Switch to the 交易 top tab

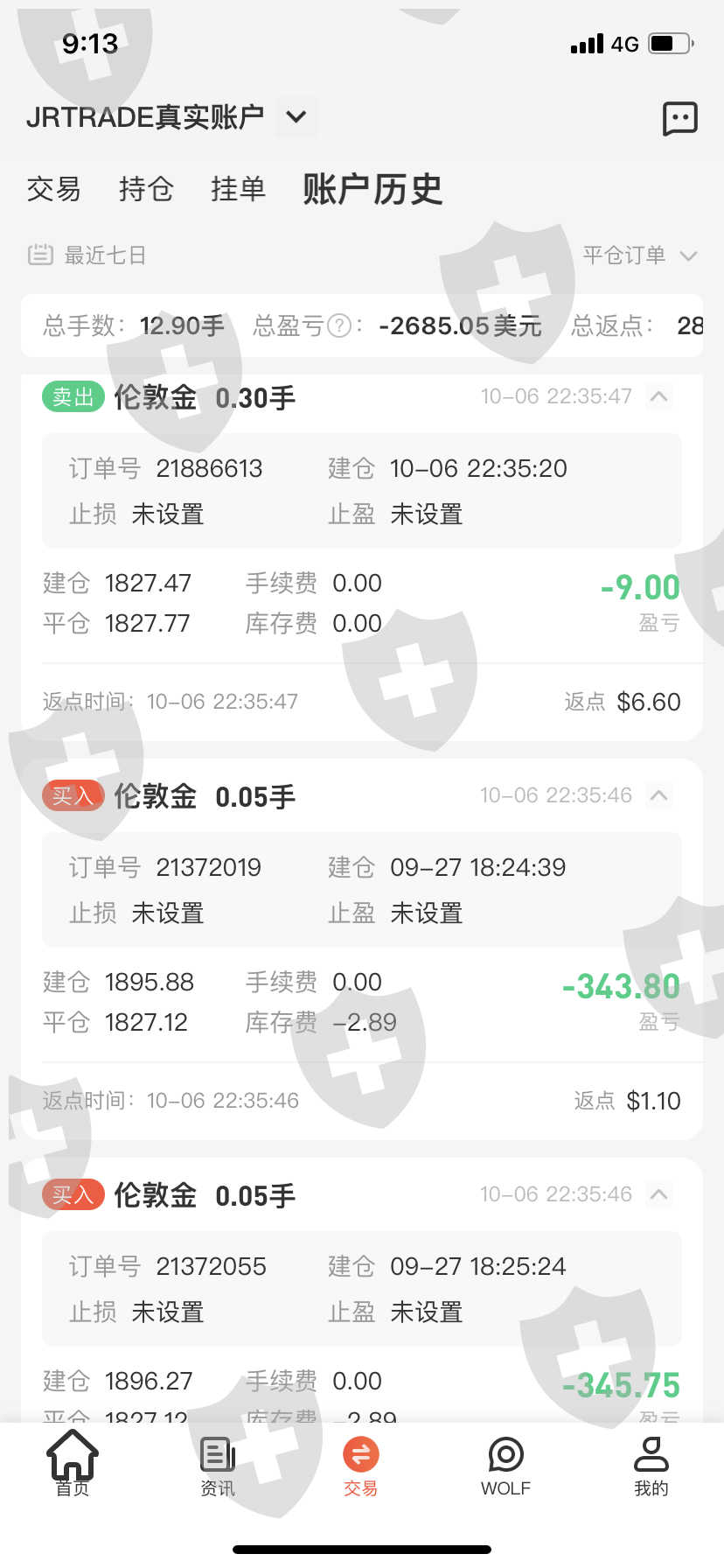(x=53, y=189)
